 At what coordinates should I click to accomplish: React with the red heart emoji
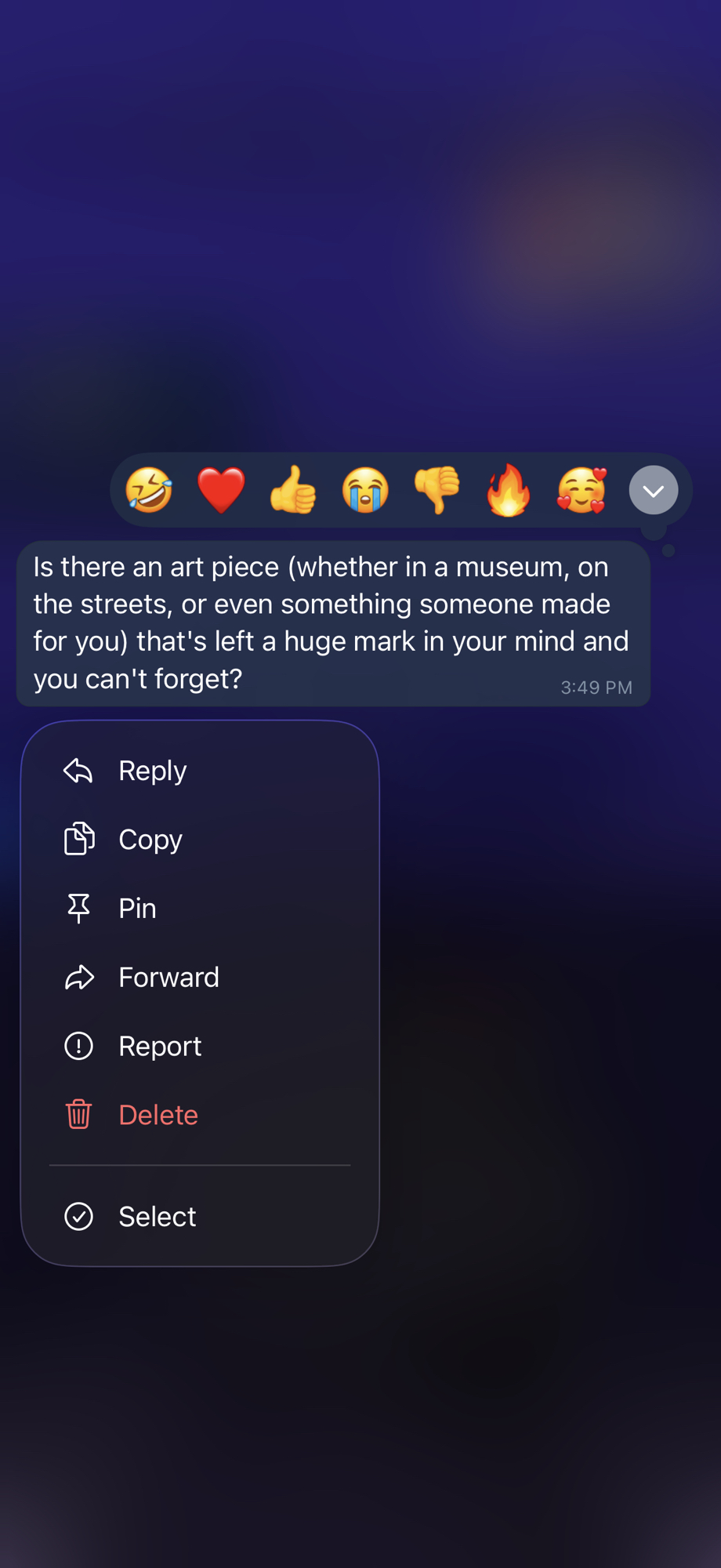[x=221, y=491]
